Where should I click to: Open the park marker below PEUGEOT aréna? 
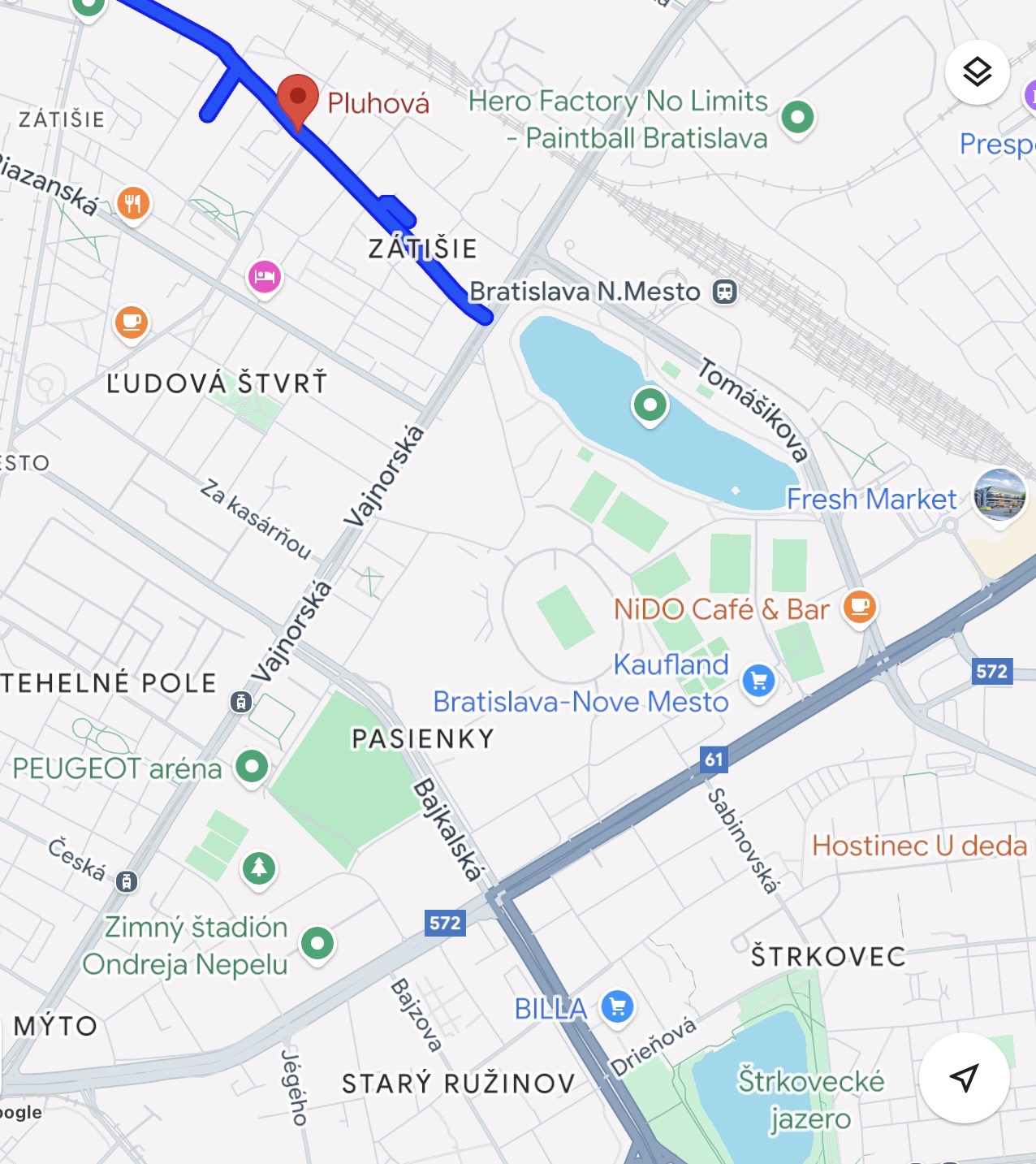pyautogui.click(x=259, y=868)
